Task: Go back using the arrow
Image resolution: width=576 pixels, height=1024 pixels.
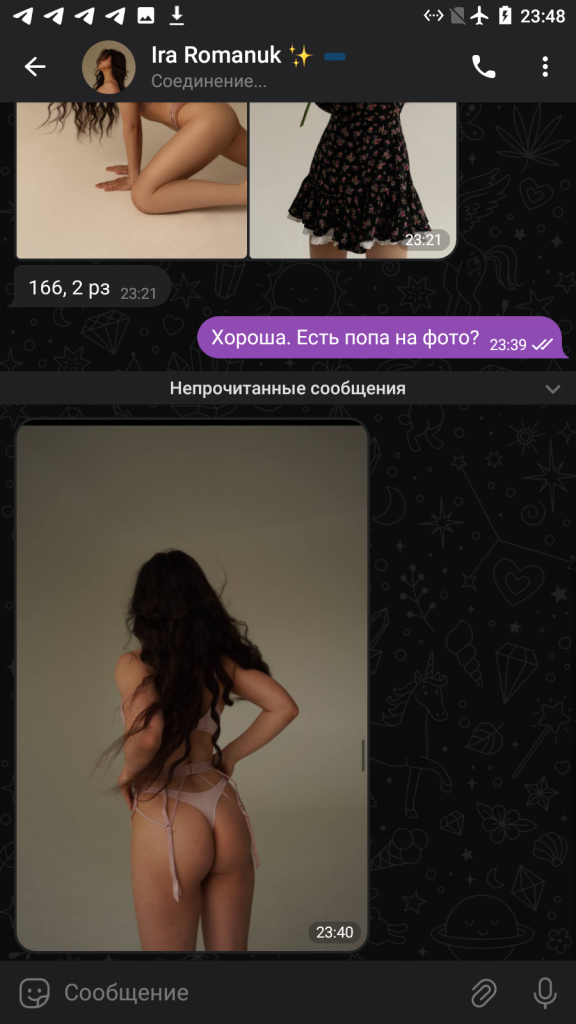Action: pyautogui.click(x=35, y=67)
